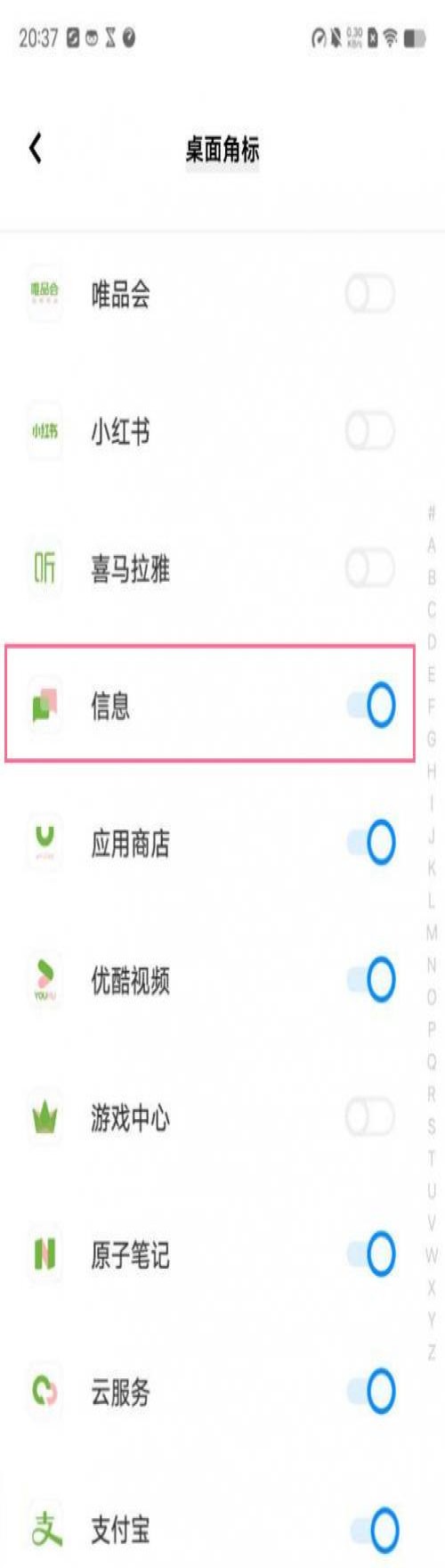Screen dimensions: 445x1568
Task: Jump to letter Z in the index bar
Action: (x=432, y=1352)
